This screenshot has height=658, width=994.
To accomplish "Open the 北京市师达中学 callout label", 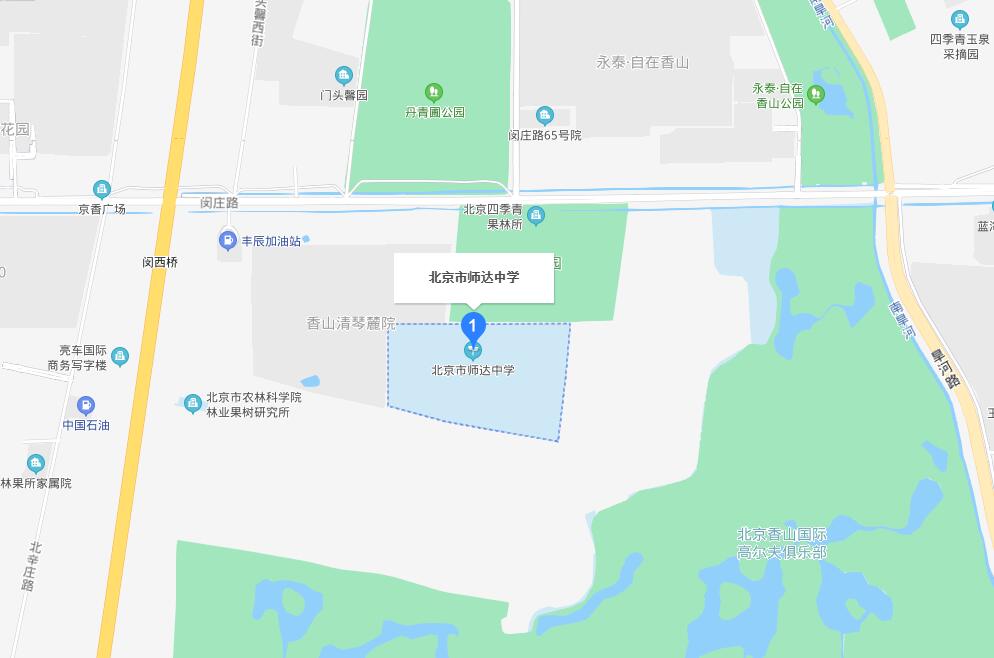I will pyautogui.click(x=473, y=278).
